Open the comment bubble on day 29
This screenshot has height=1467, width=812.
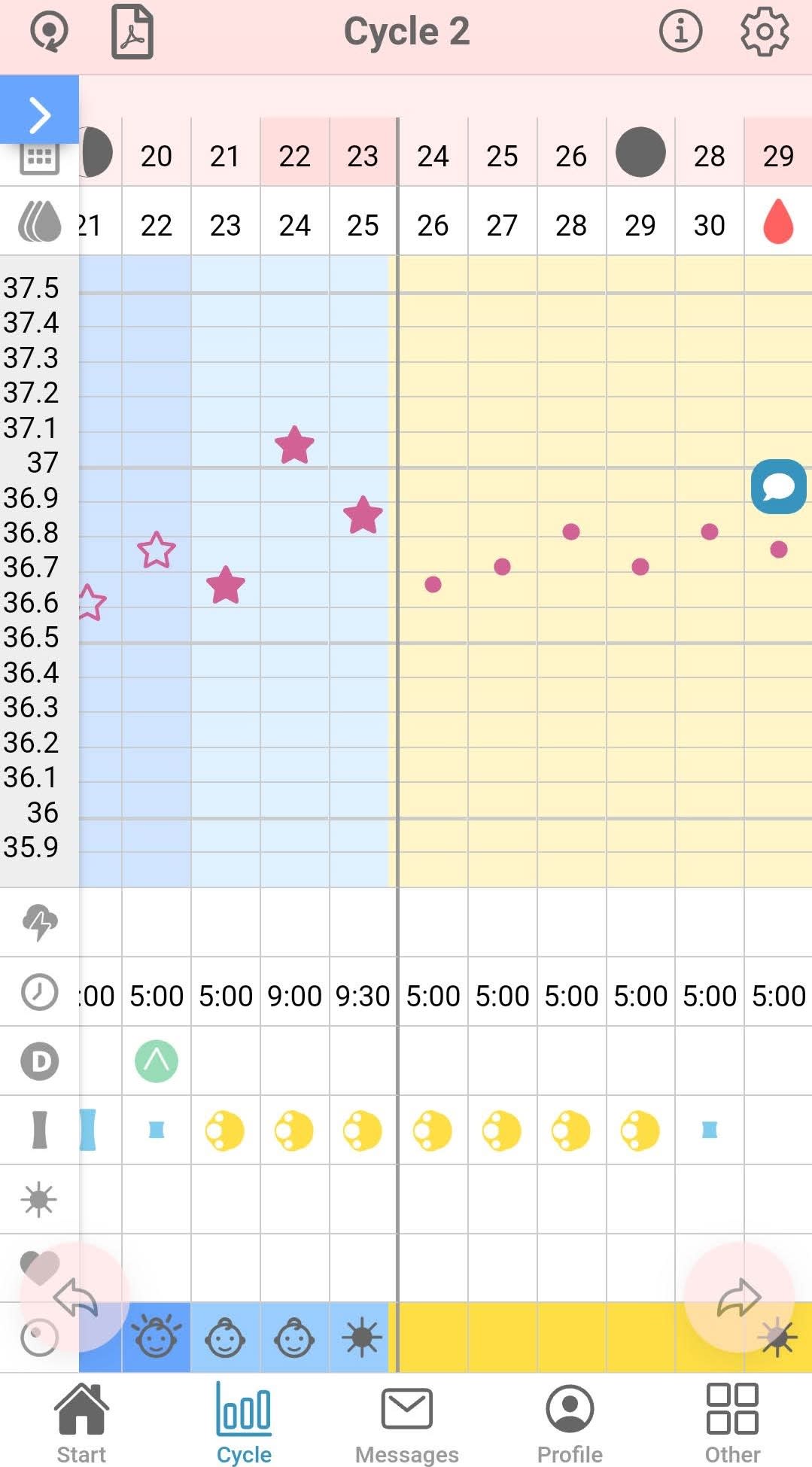click(778, 487)
